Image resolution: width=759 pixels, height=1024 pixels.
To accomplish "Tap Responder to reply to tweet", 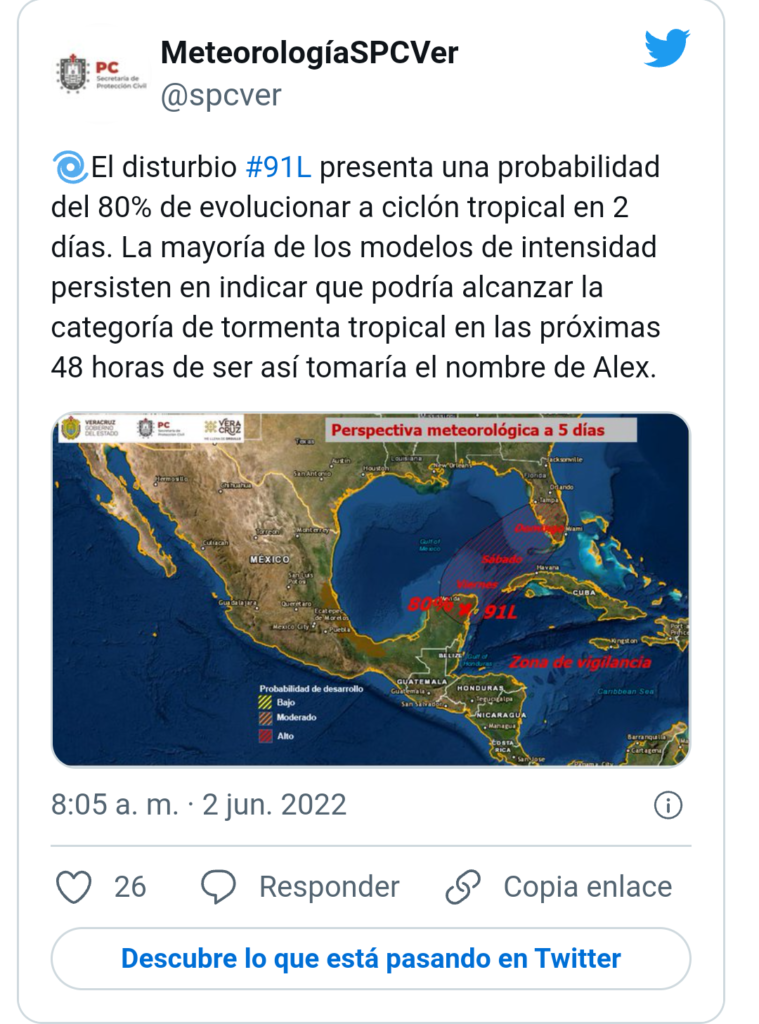I will tap(300, 886).
